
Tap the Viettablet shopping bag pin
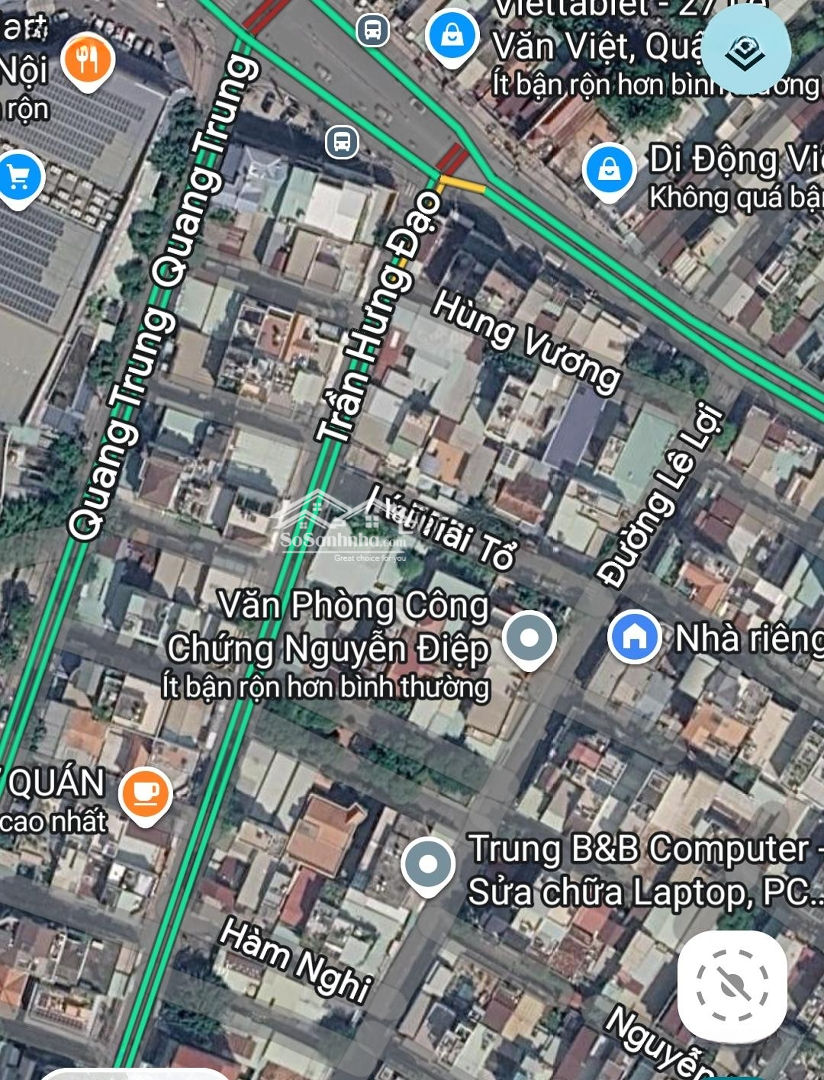tap(452, 37)
